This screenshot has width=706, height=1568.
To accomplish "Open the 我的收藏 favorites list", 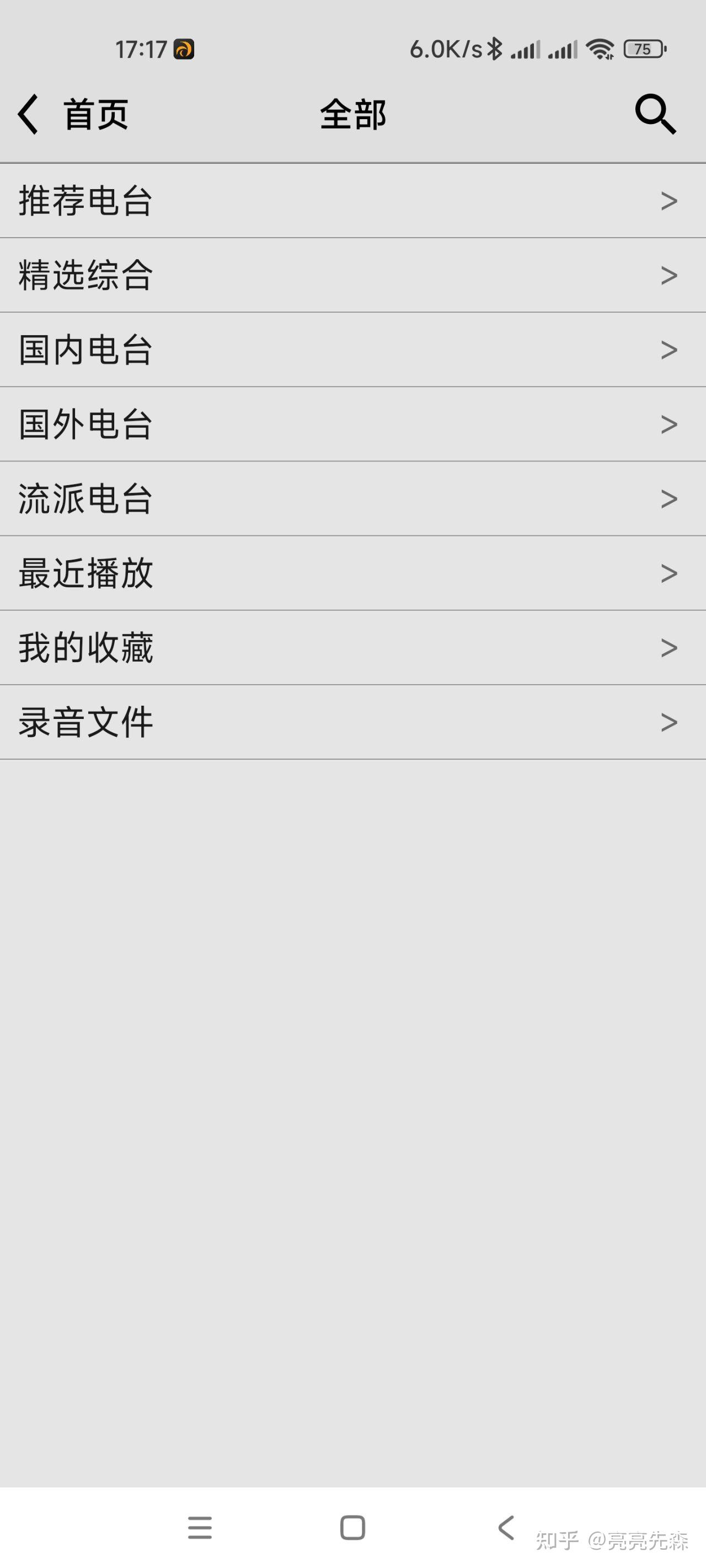I will tap(85, 647).
